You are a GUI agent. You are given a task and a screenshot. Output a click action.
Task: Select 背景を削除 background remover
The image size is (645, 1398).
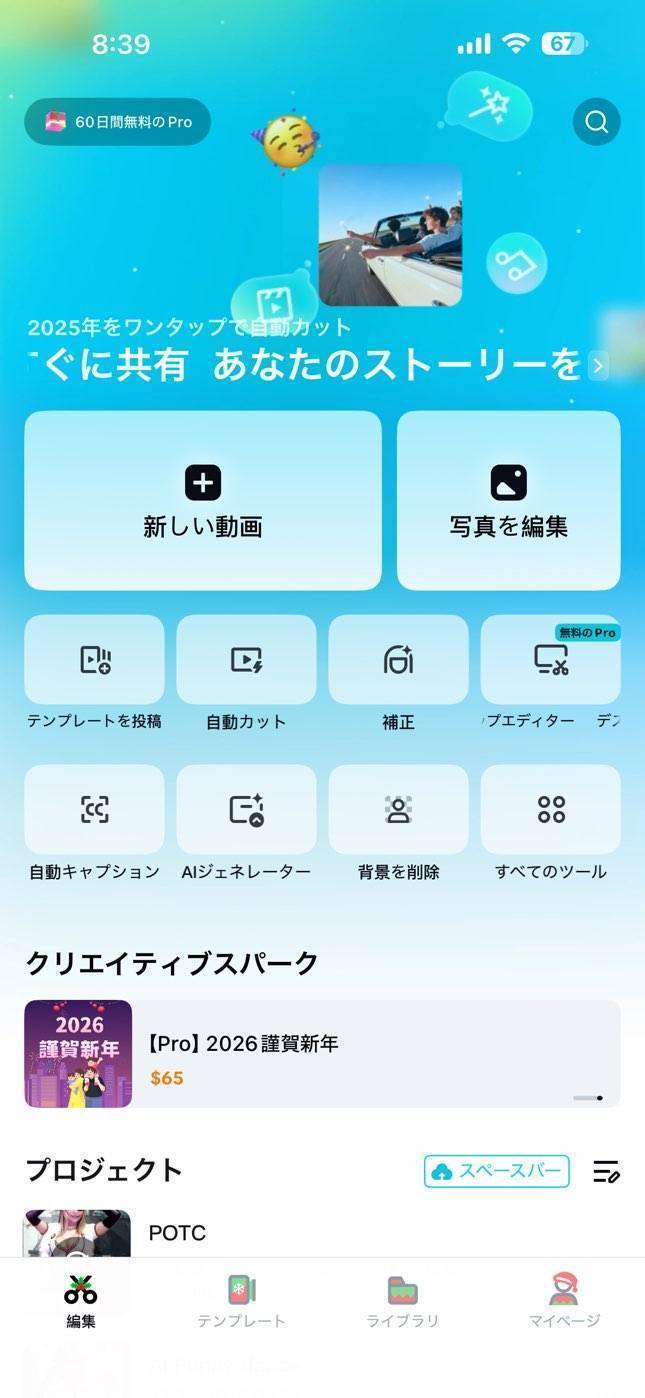coord(398,810)
